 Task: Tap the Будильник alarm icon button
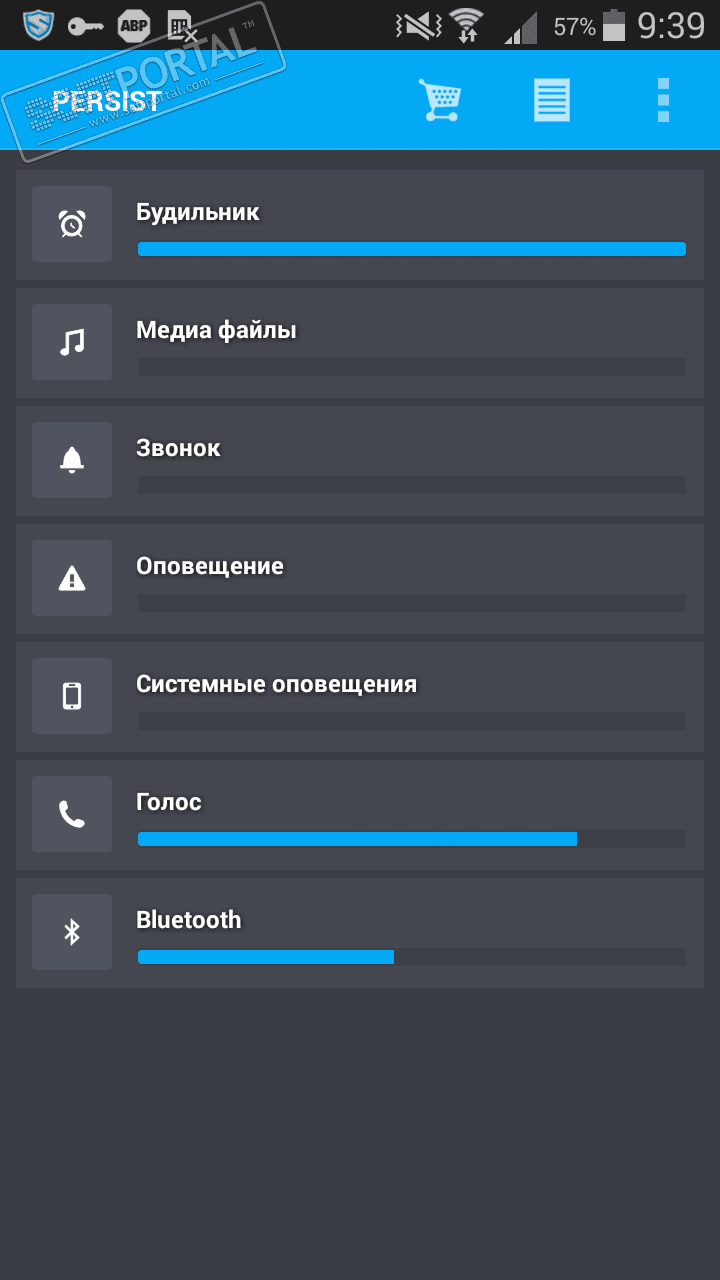pos(72,224)
